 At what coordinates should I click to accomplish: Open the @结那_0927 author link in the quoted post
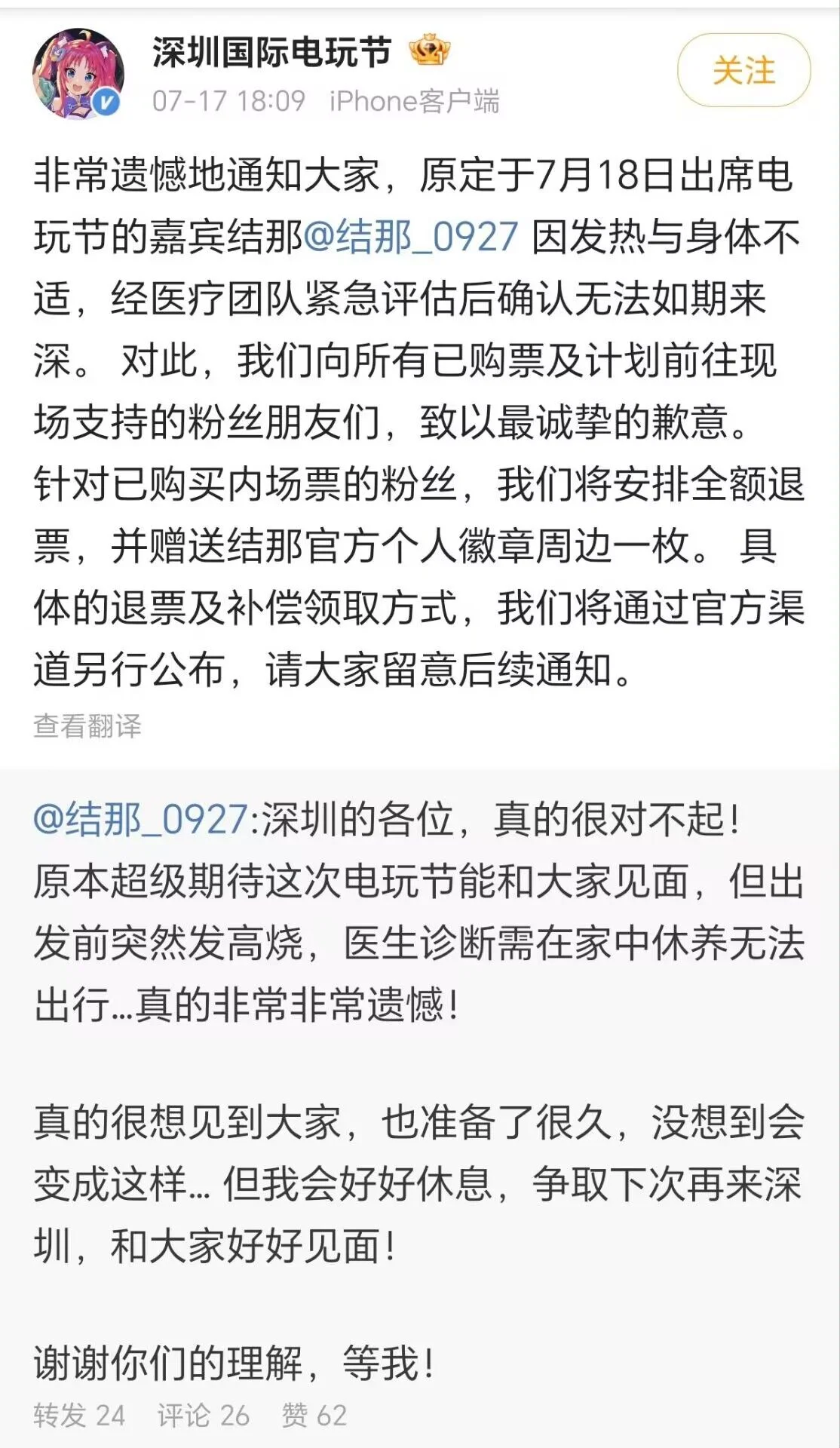click(x=140, y=820)
